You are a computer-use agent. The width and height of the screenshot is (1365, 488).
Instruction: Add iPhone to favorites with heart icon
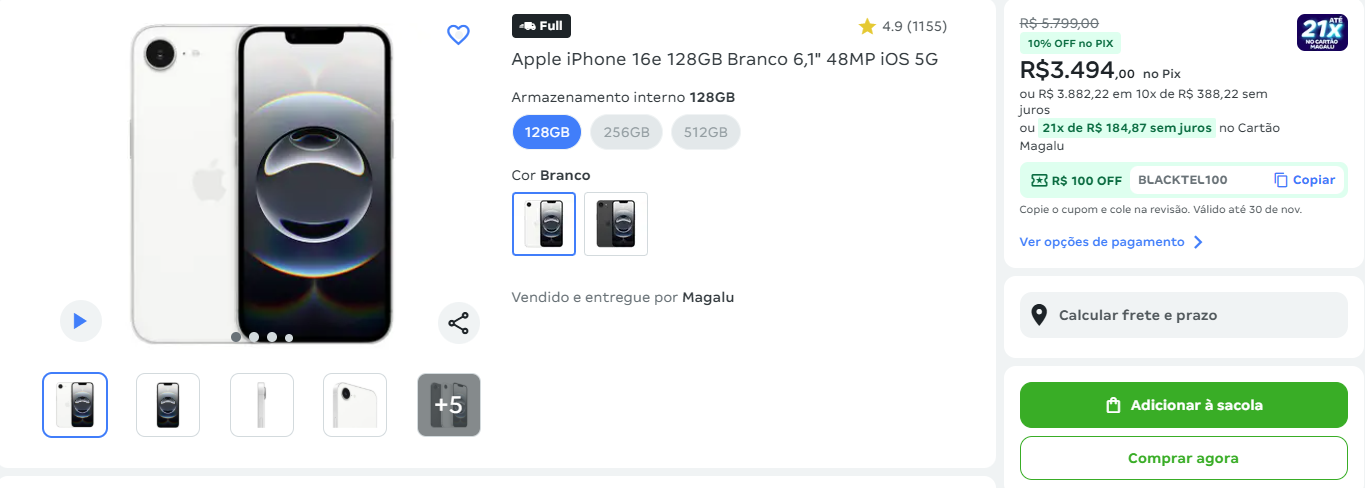tap(458, 35)
